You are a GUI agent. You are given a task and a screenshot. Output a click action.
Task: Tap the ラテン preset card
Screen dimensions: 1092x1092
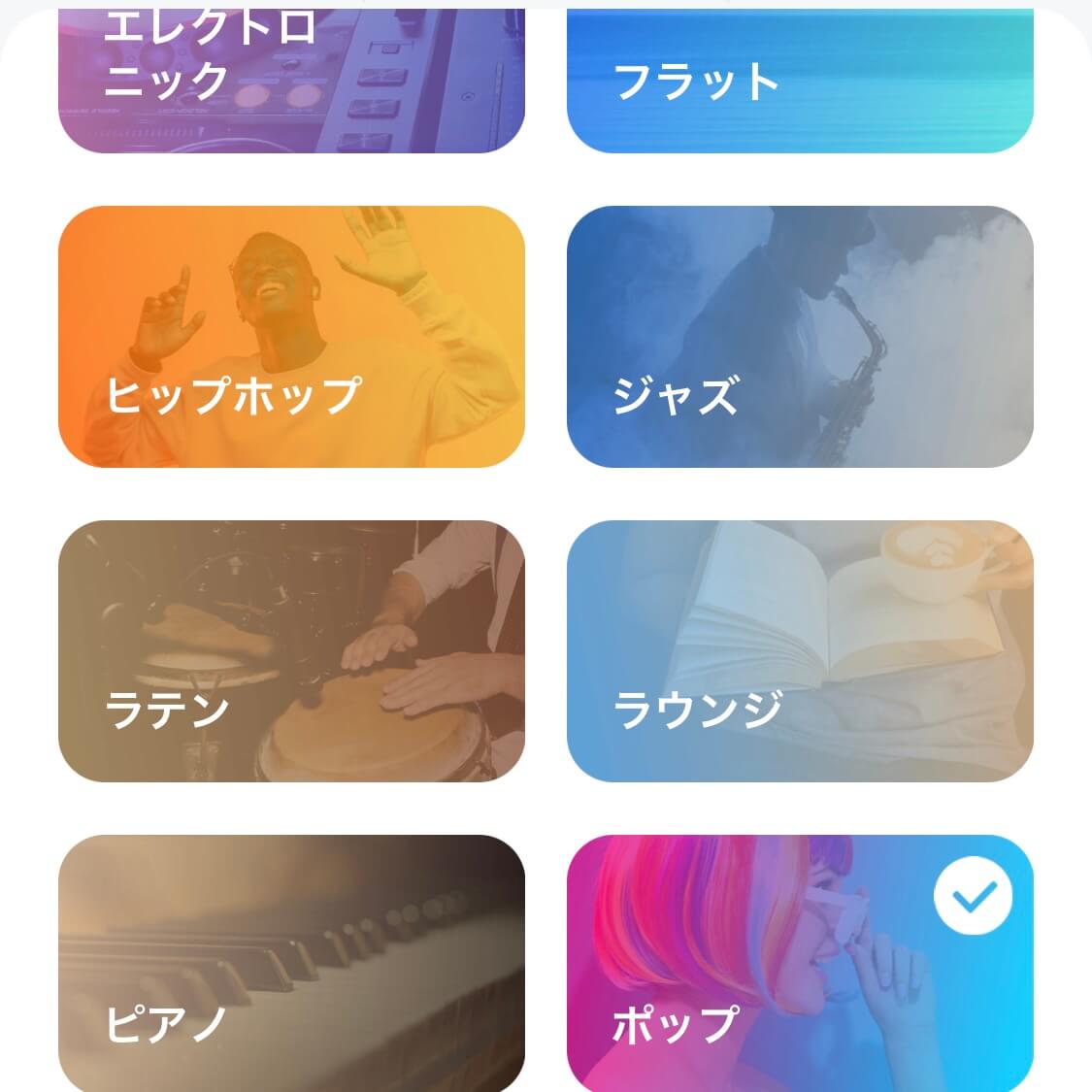tap(291, 650)
